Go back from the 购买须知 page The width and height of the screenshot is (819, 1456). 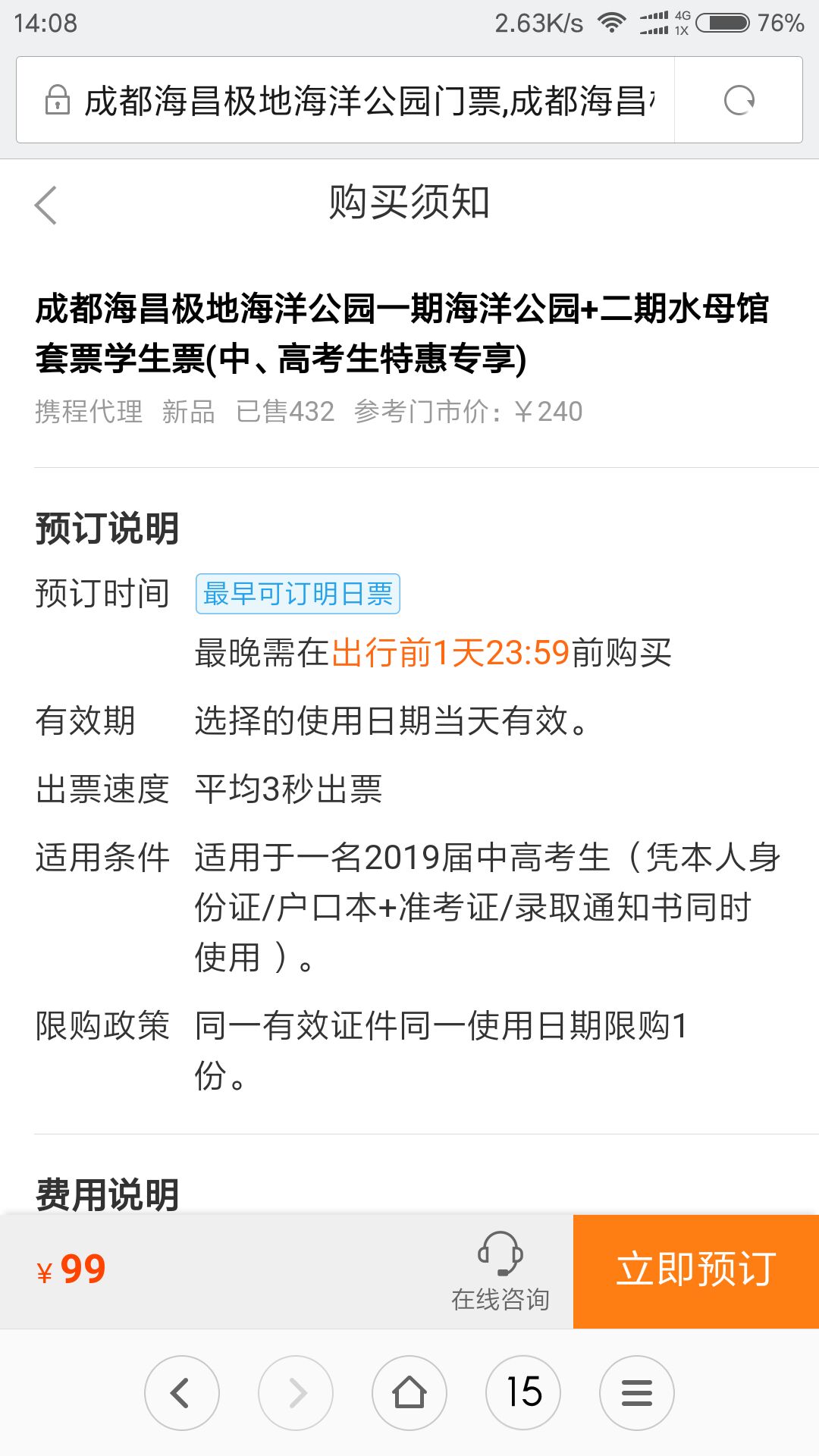click(46, 205)
